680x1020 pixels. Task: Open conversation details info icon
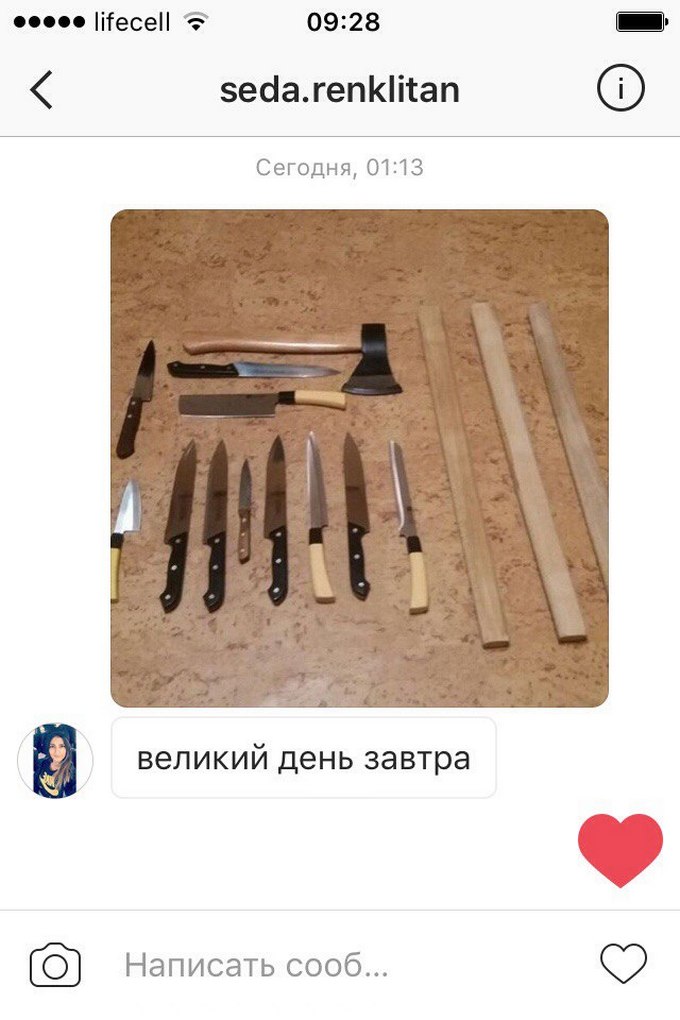(x=620, y=90)
